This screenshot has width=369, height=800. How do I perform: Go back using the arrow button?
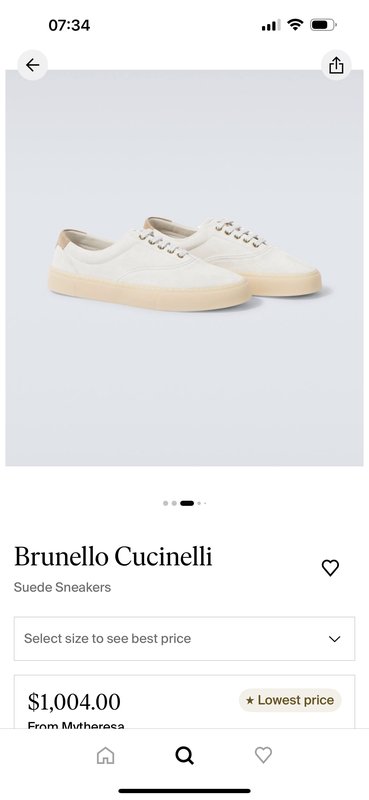33,65
